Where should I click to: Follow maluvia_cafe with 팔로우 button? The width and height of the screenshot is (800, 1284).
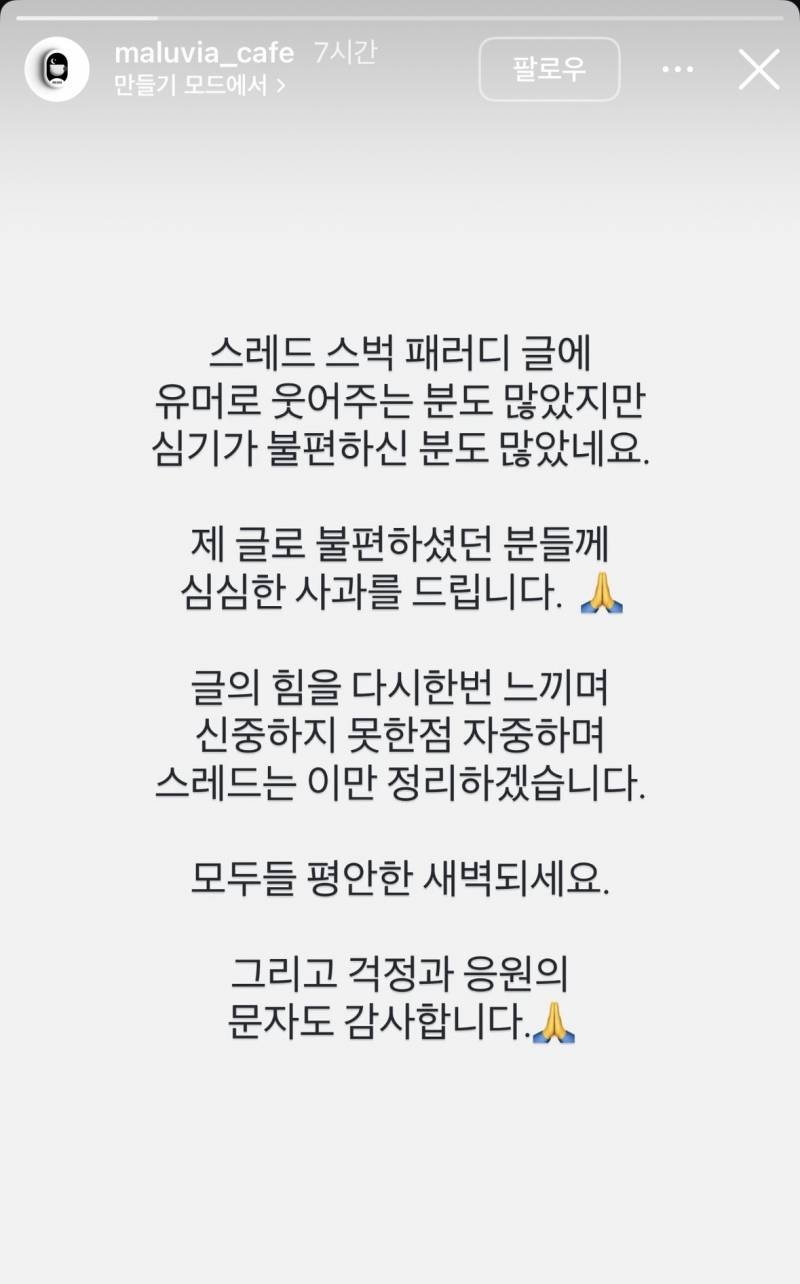coord(549,69)
